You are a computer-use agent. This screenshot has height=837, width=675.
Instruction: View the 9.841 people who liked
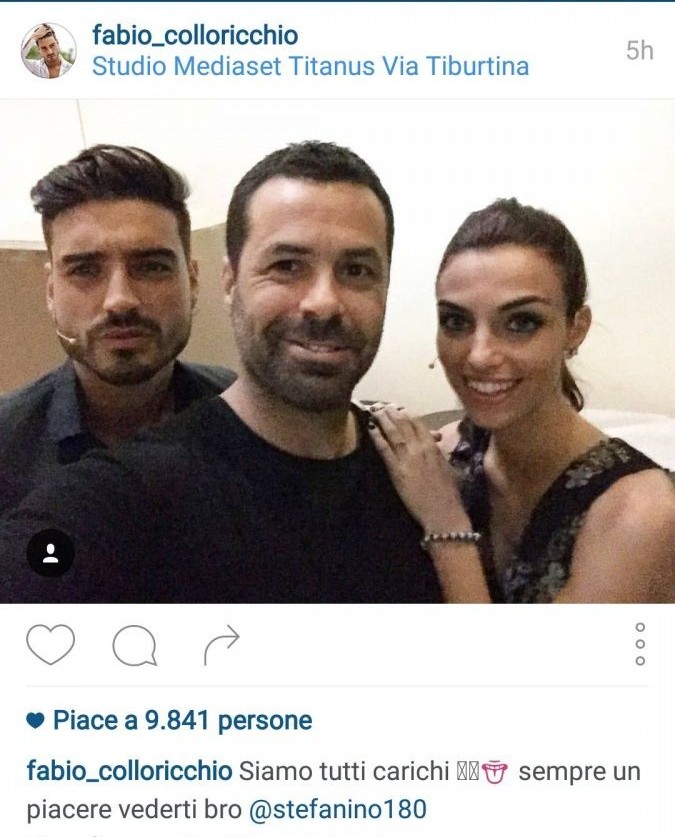182,720
